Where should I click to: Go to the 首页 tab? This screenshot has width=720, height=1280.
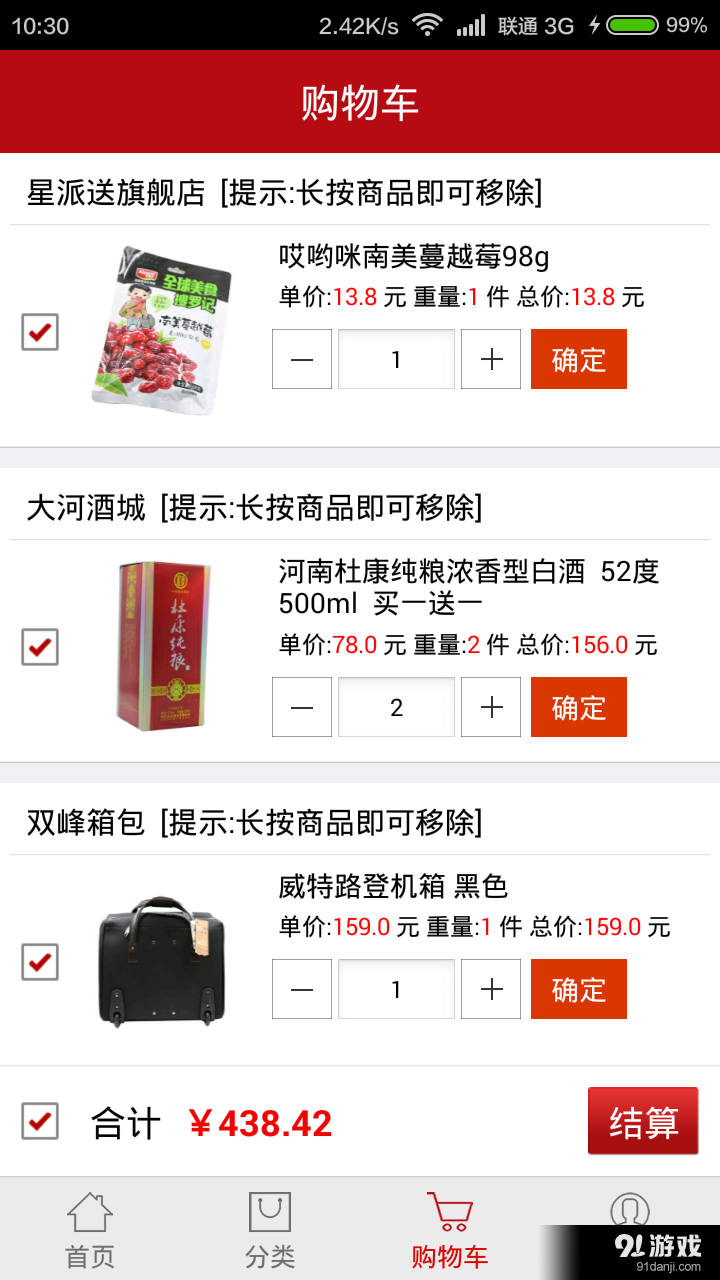tap(90, 1230)
